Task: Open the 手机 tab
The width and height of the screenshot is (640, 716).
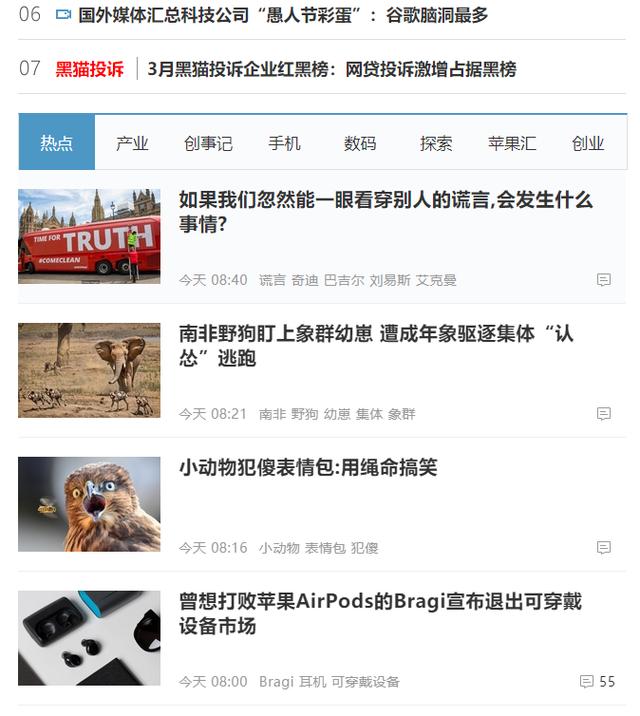Action: (284, 143)
